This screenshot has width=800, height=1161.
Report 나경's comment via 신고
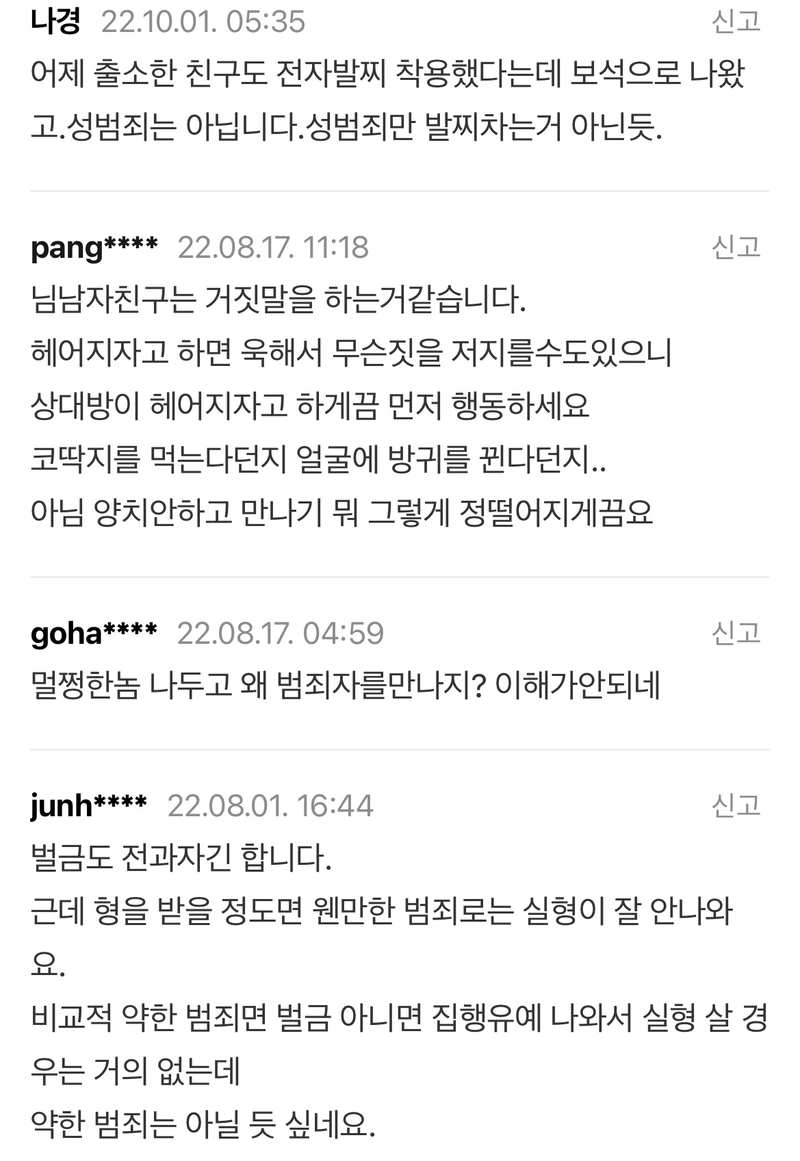736,20
